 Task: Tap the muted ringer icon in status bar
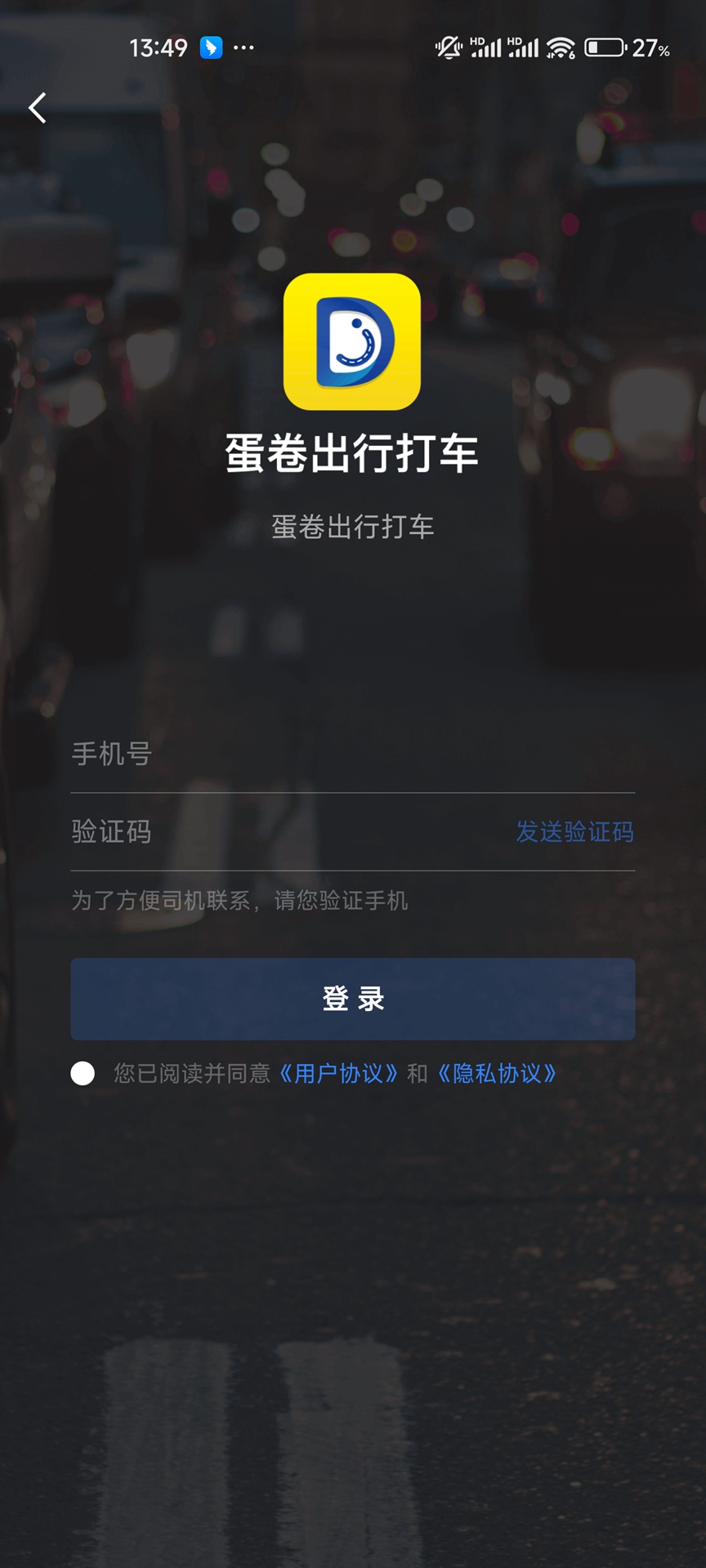click(x=449, y=47)
